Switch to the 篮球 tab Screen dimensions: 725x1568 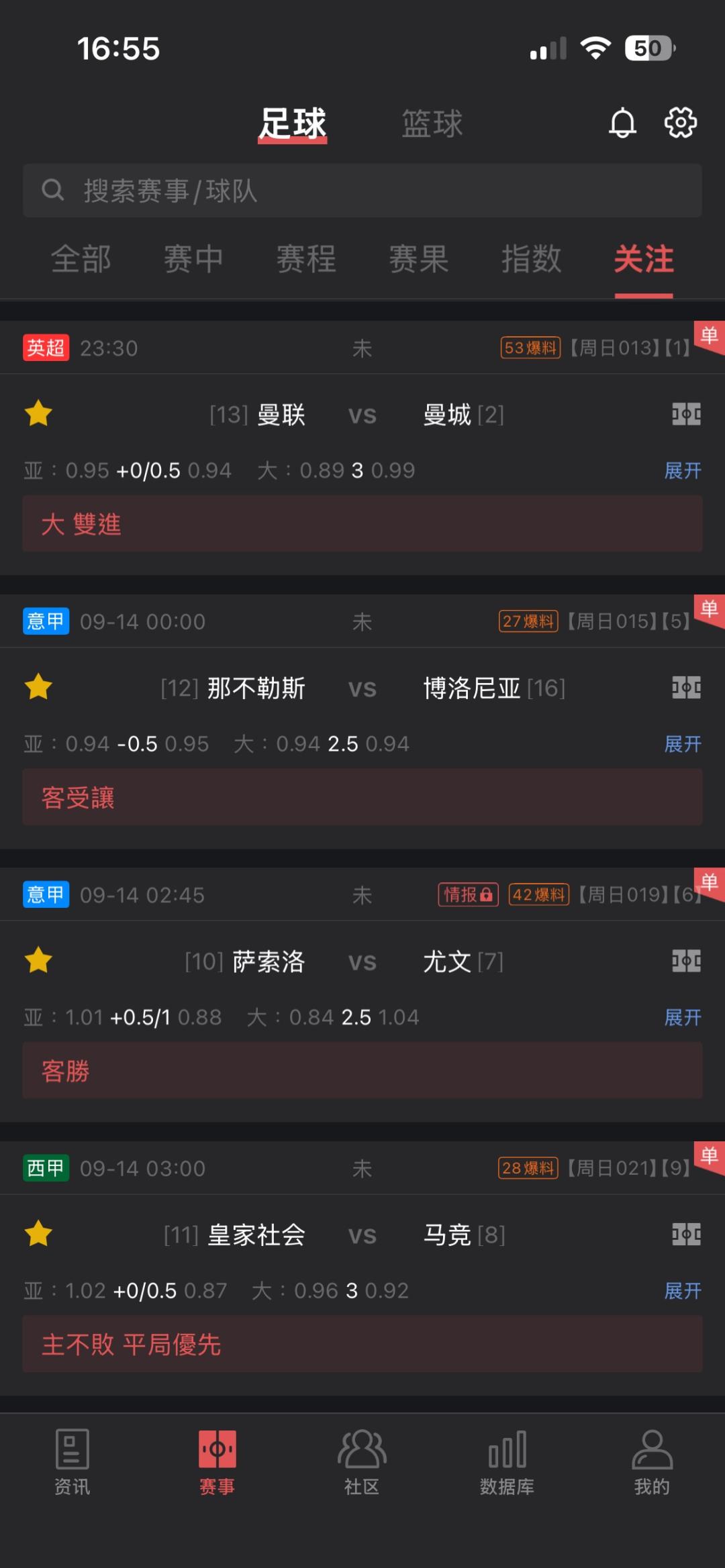pyautogui.click(x=432, y=123)
